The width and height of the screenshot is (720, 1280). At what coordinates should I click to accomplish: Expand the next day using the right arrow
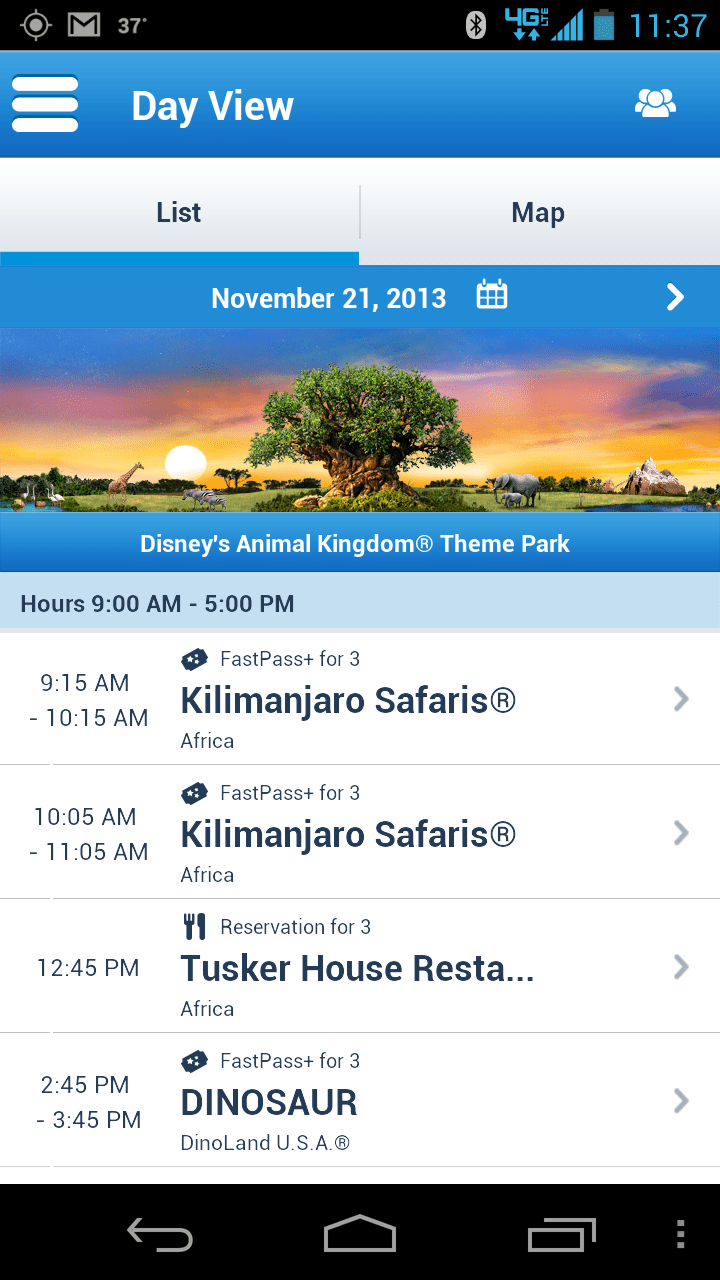point(676,296)
